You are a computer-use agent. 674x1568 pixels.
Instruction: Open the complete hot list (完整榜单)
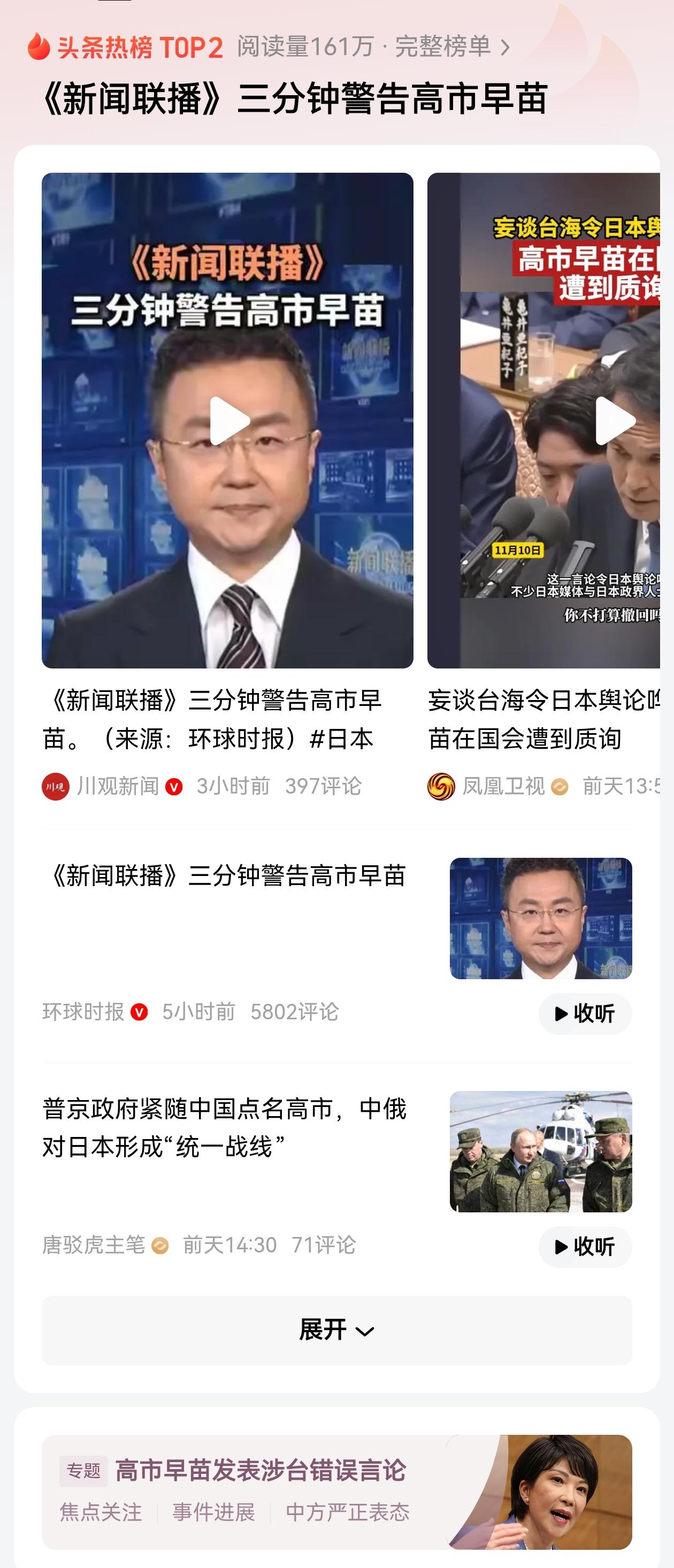click(x=451, y=47)
